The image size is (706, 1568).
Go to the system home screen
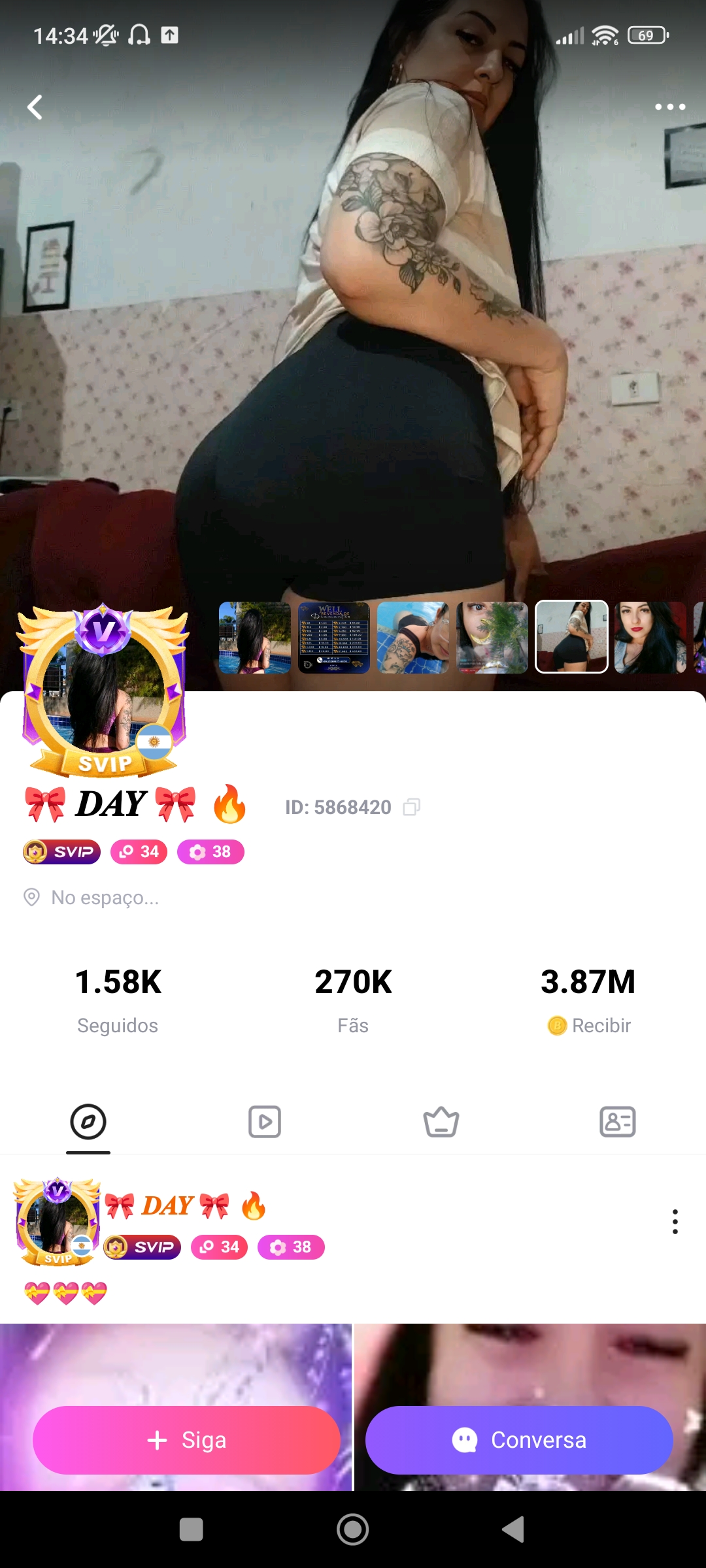click(x=353, y=1529)
